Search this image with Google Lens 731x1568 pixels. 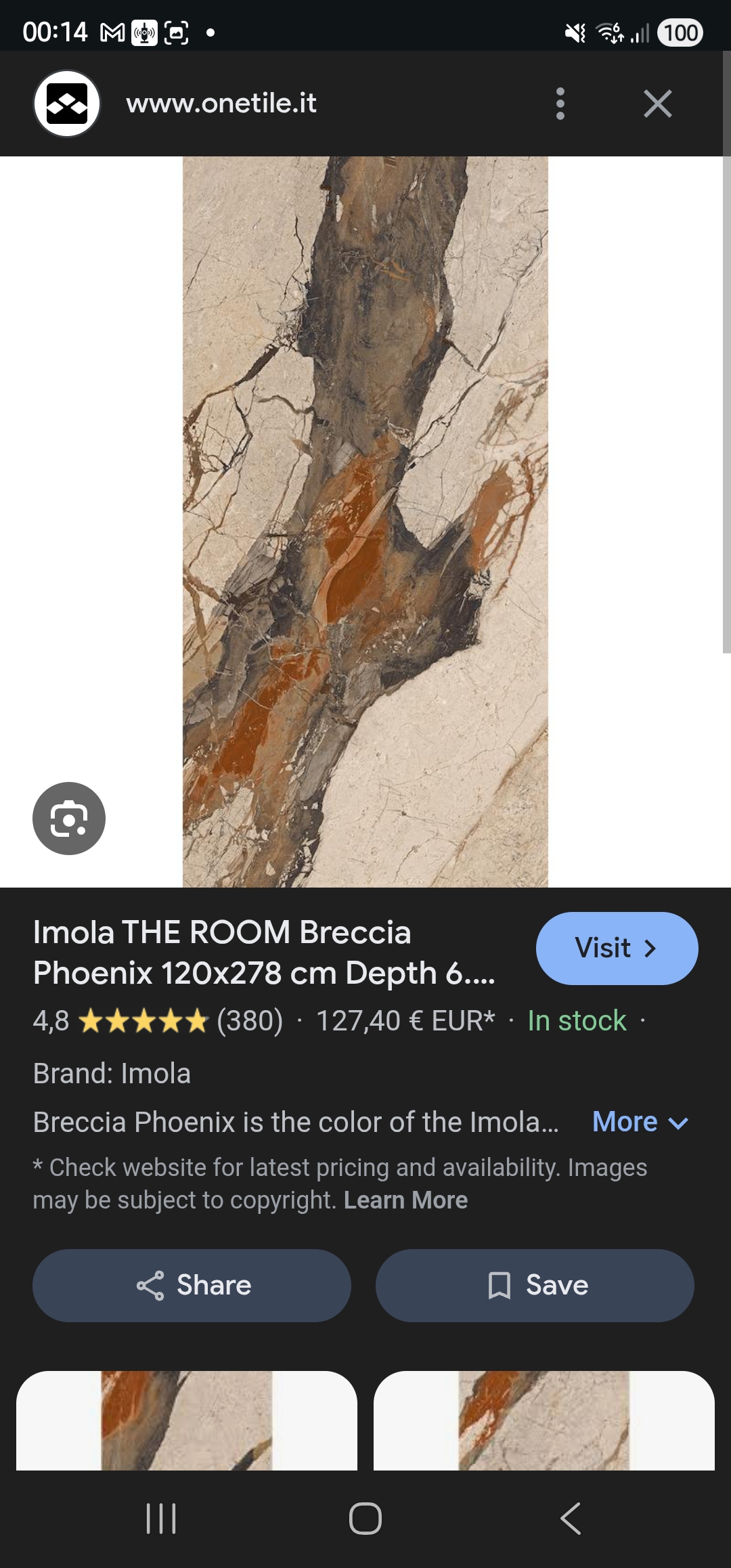(x=69, y=818)
